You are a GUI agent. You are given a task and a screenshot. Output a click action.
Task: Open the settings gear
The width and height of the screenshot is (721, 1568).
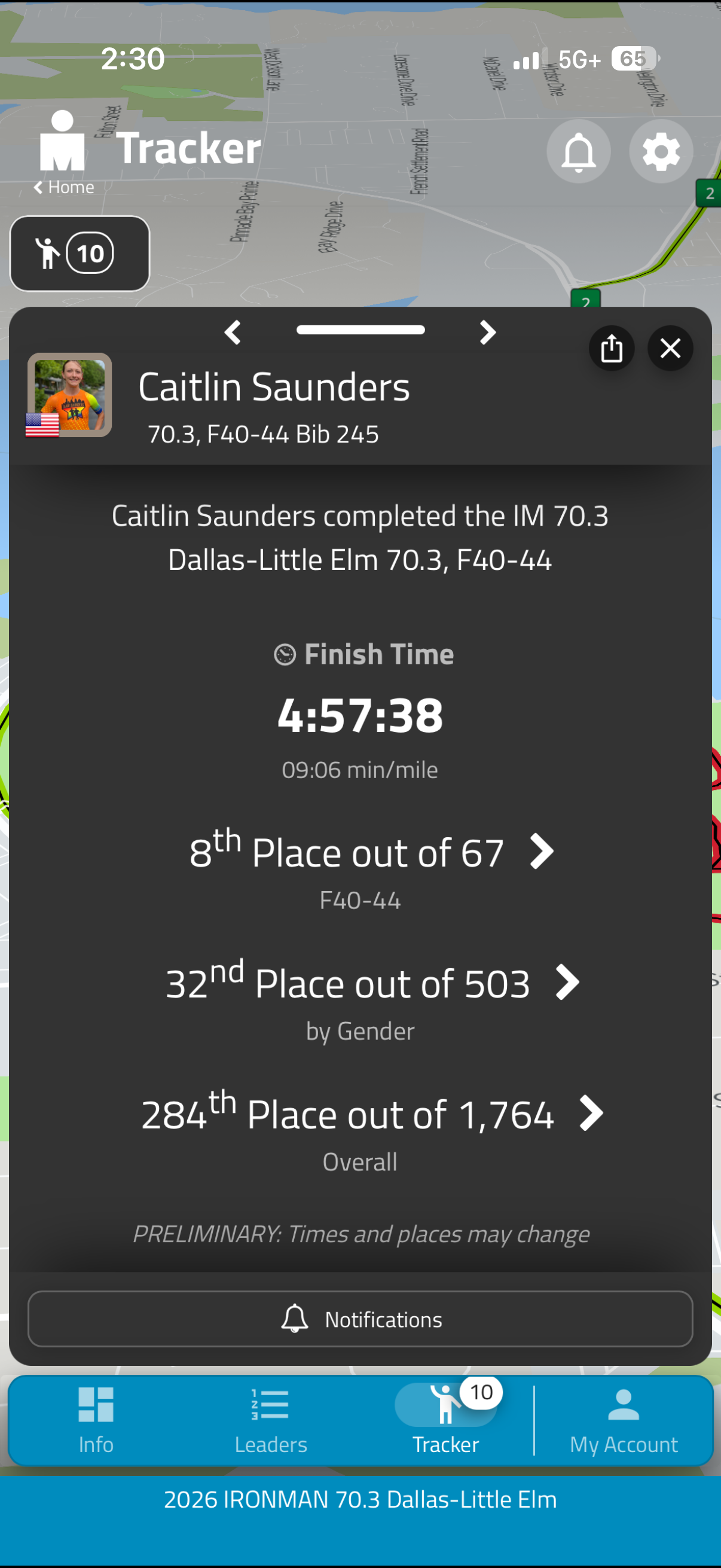click(x=661, y=151)
